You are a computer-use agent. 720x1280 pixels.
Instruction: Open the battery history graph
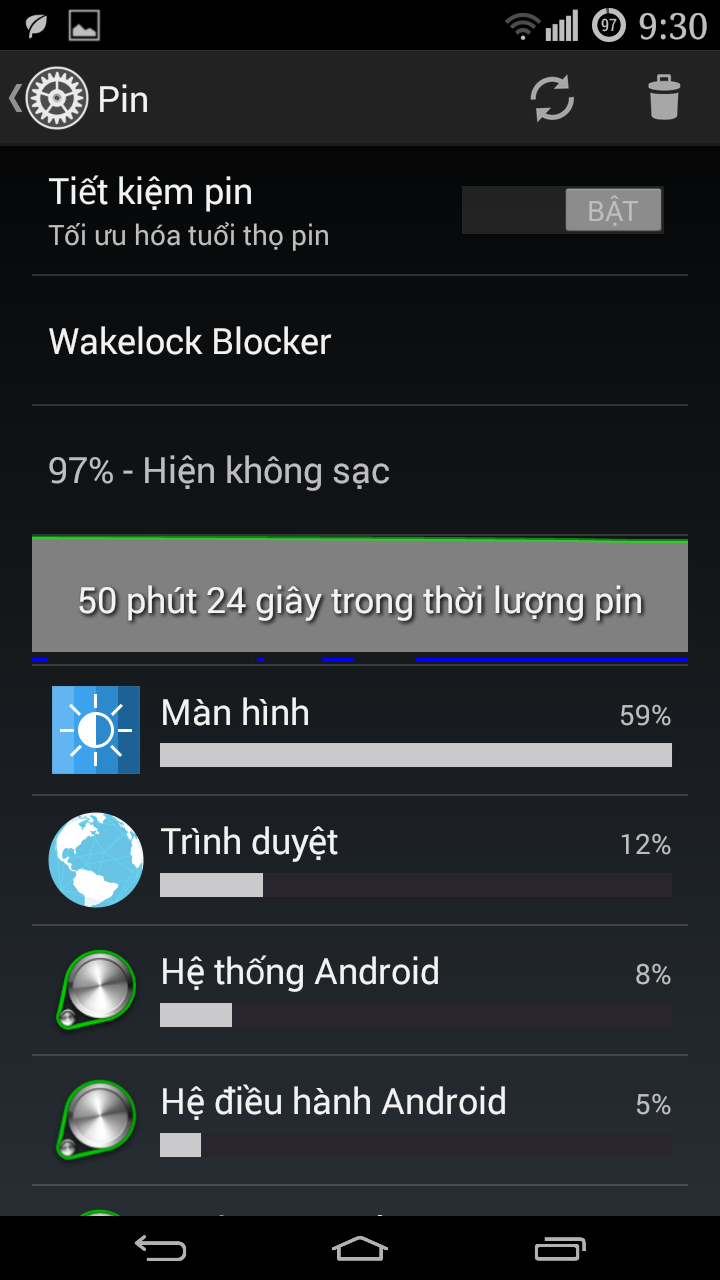coord(360,600)
